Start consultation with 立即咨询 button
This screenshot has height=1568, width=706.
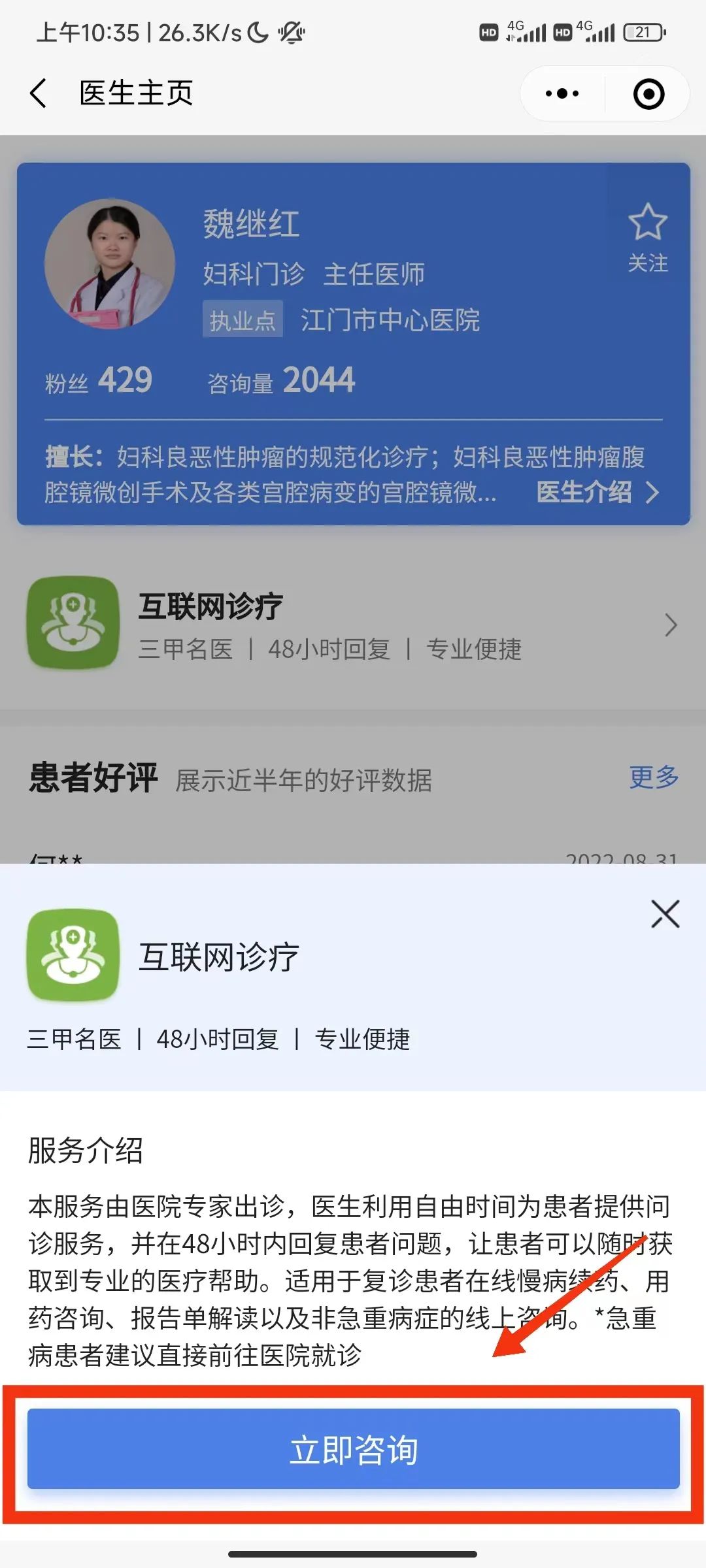pos(353,1449)
